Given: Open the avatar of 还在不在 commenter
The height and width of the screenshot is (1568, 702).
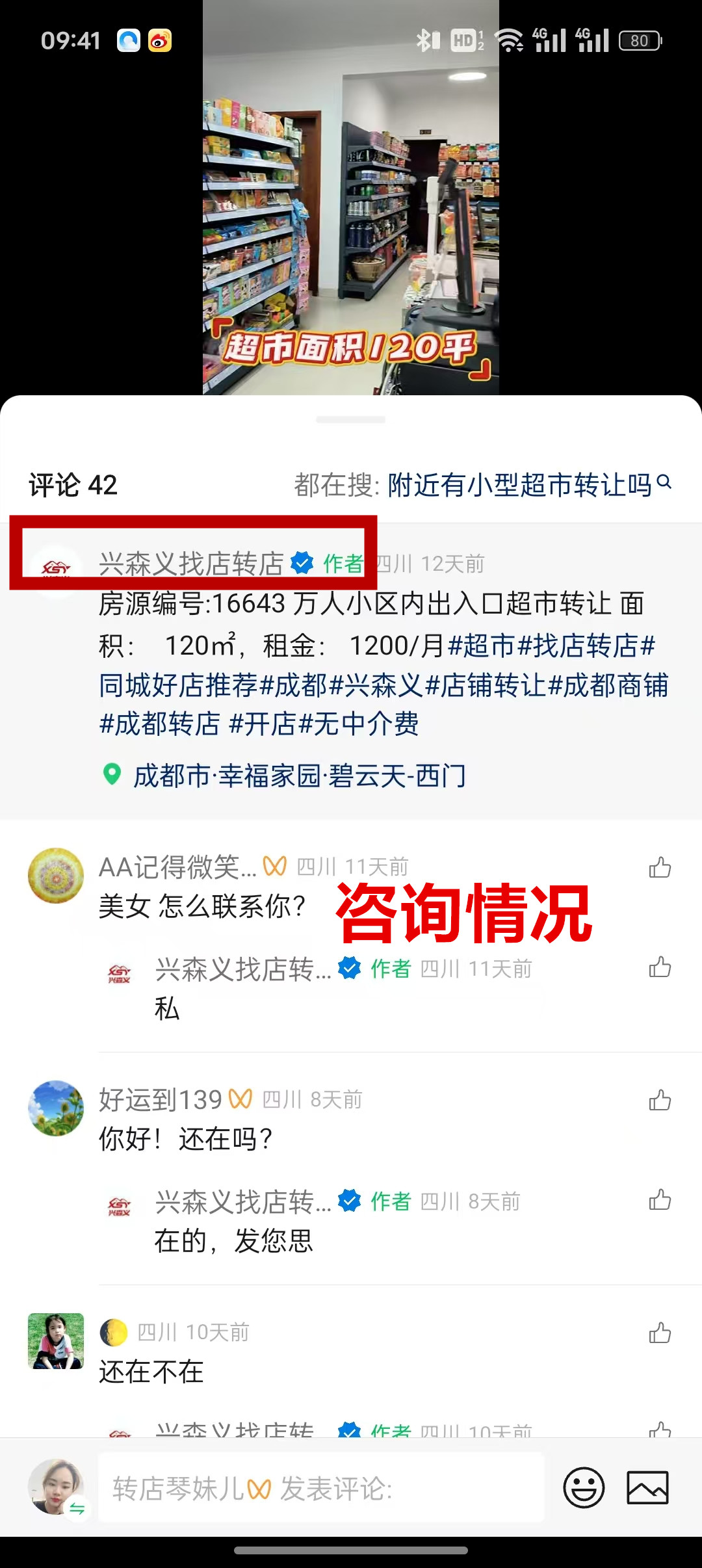Looking at the screenshot, I should click(56, 1340).
